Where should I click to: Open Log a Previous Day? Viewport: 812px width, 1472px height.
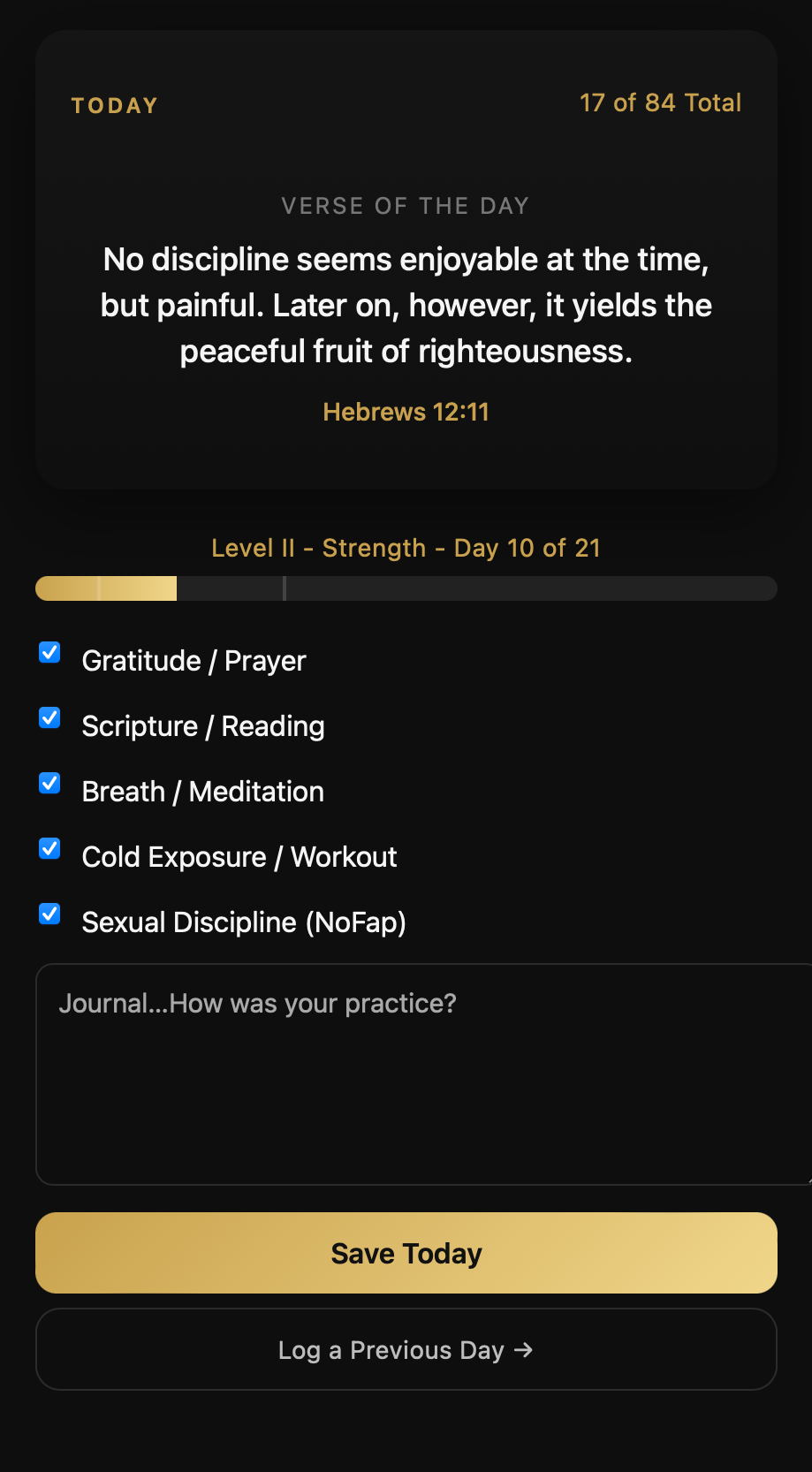tap(406, 1349)
